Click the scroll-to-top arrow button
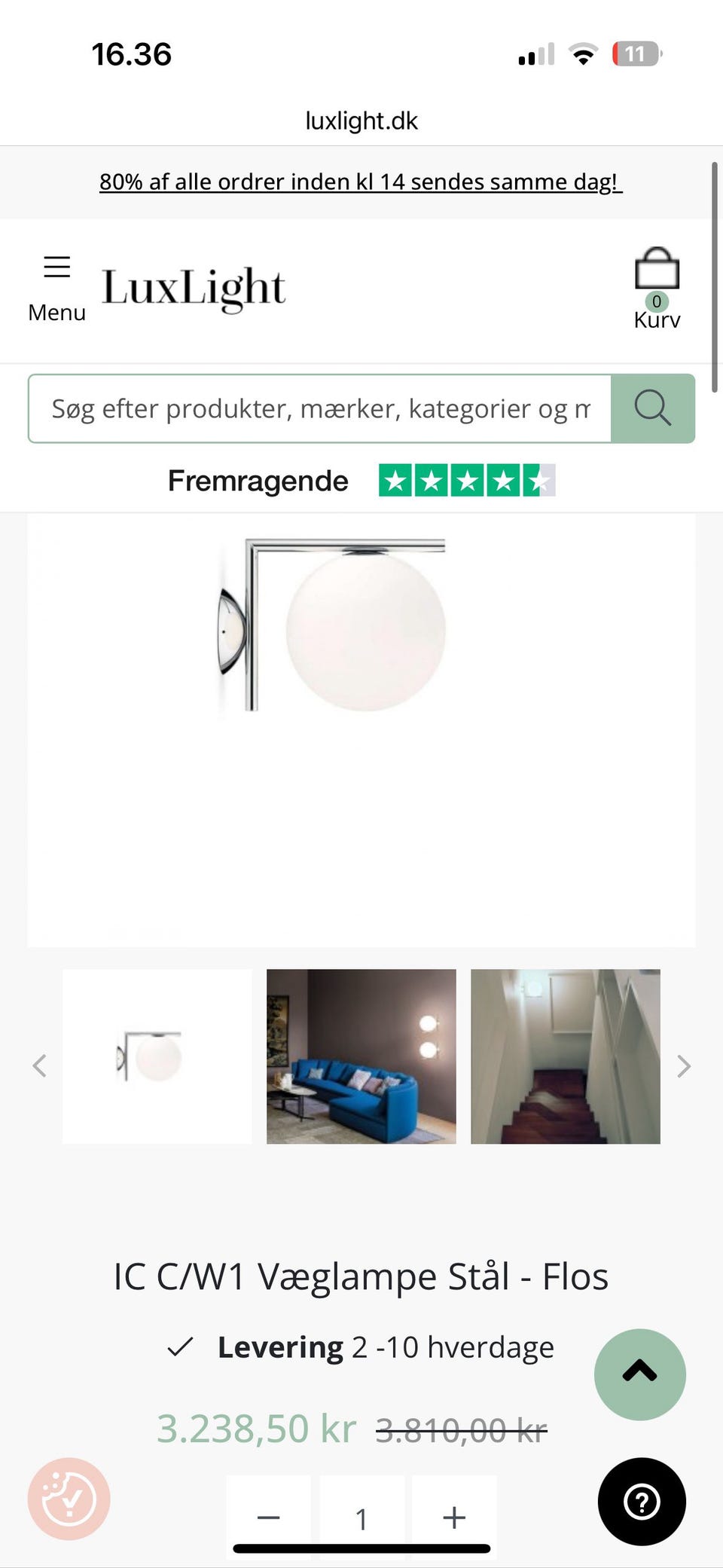 [x=639, y=1374]
